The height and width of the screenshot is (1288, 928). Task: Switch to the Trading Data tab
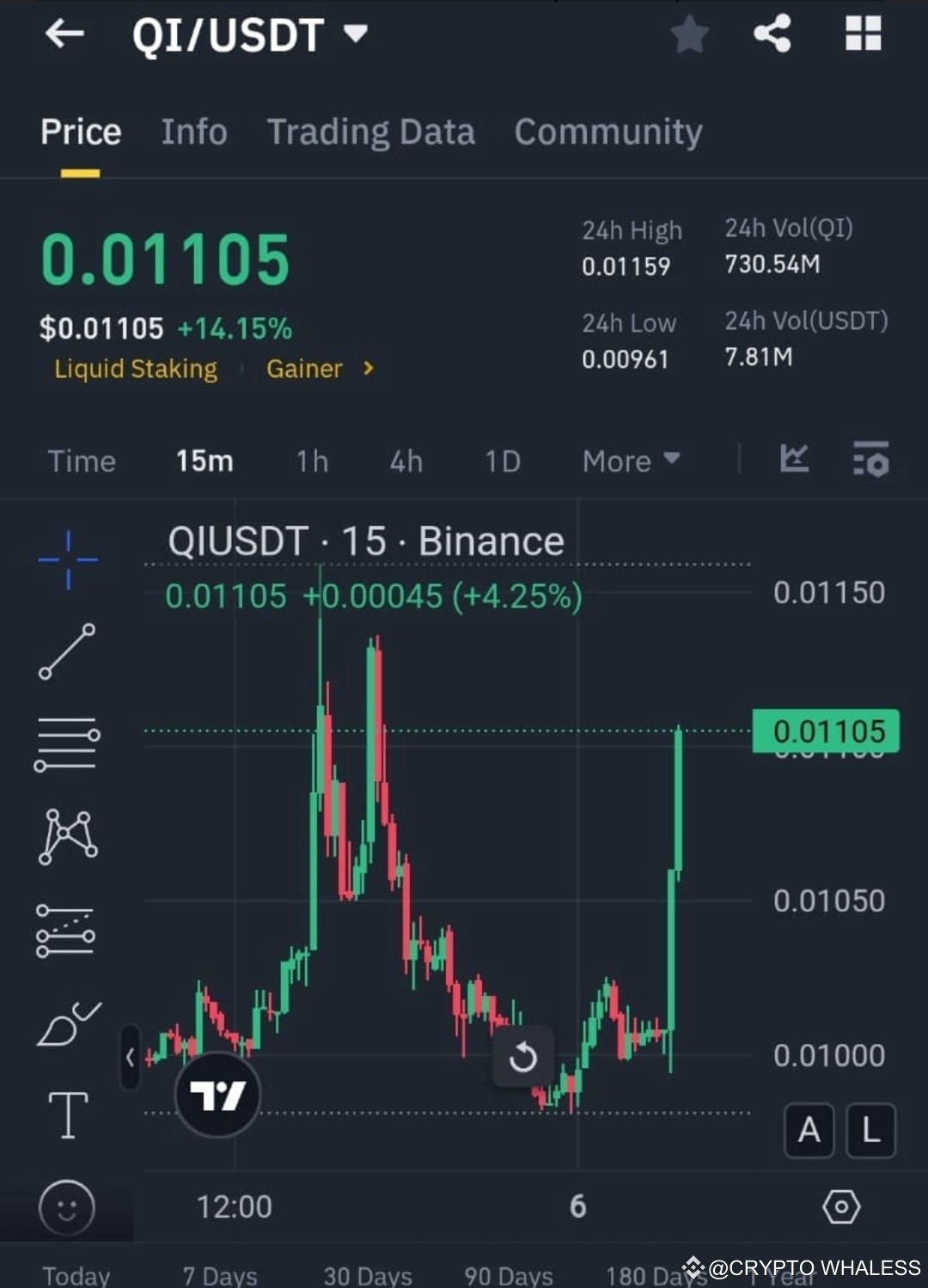point(370,132)
